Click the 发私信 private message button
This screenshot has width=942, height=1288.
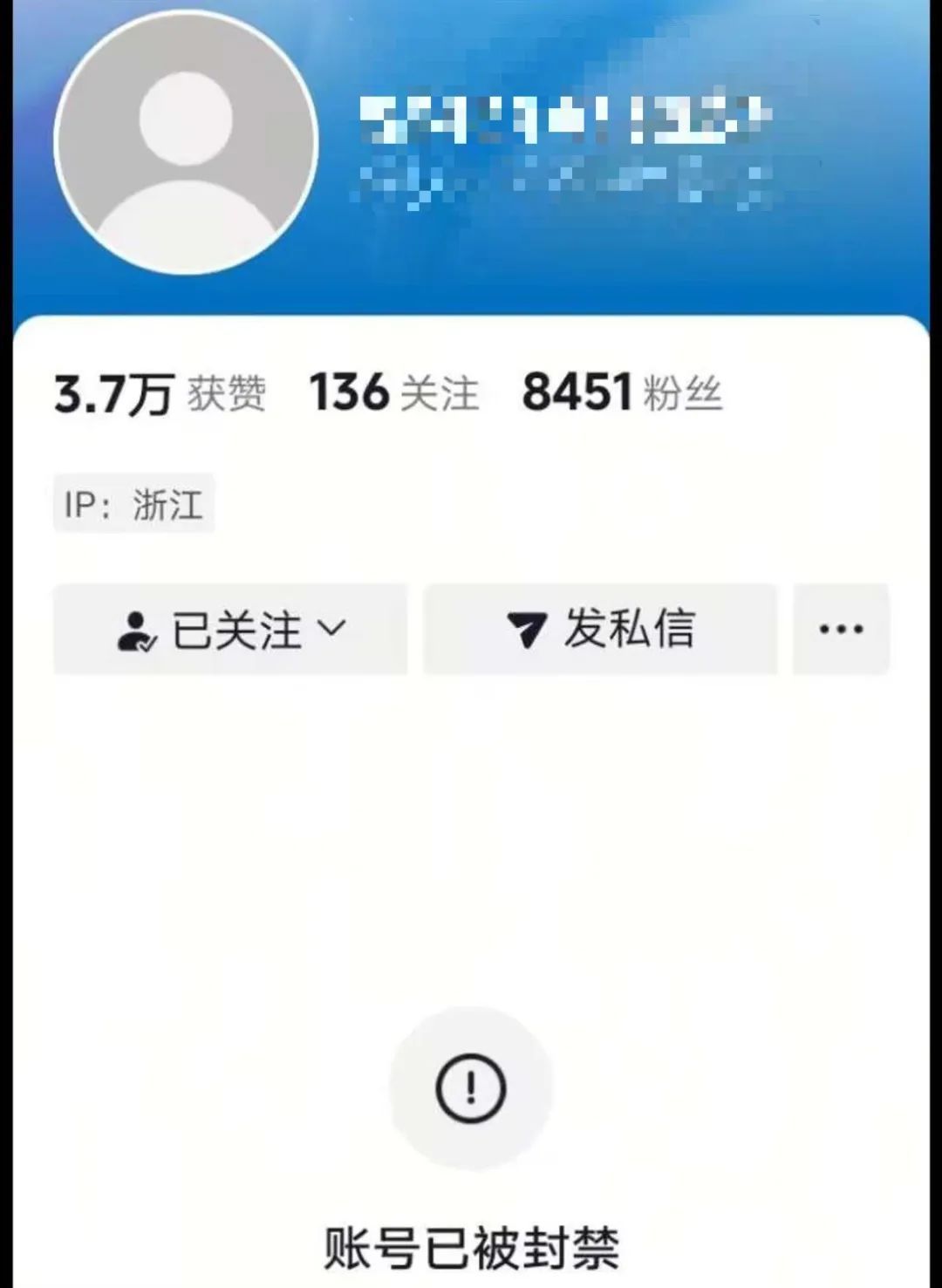point(602,630)
